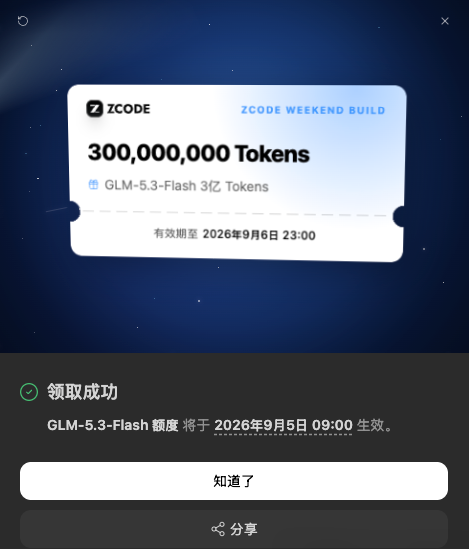Tap the replay icon at top left
Screen dimensions: 469x549
[x=23, y=21]
